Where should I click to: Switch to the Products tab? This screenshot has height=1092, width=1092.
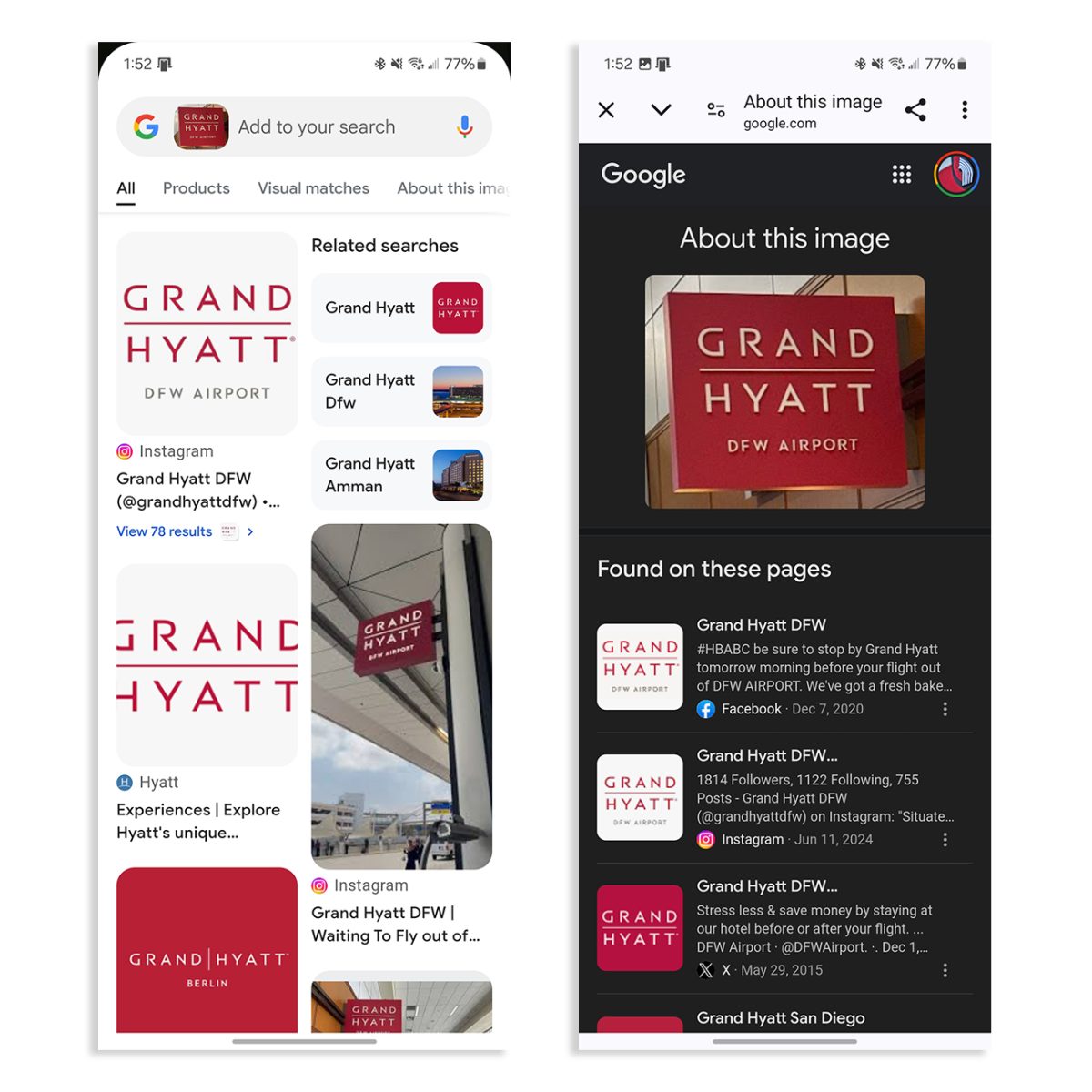click(197, 188)
